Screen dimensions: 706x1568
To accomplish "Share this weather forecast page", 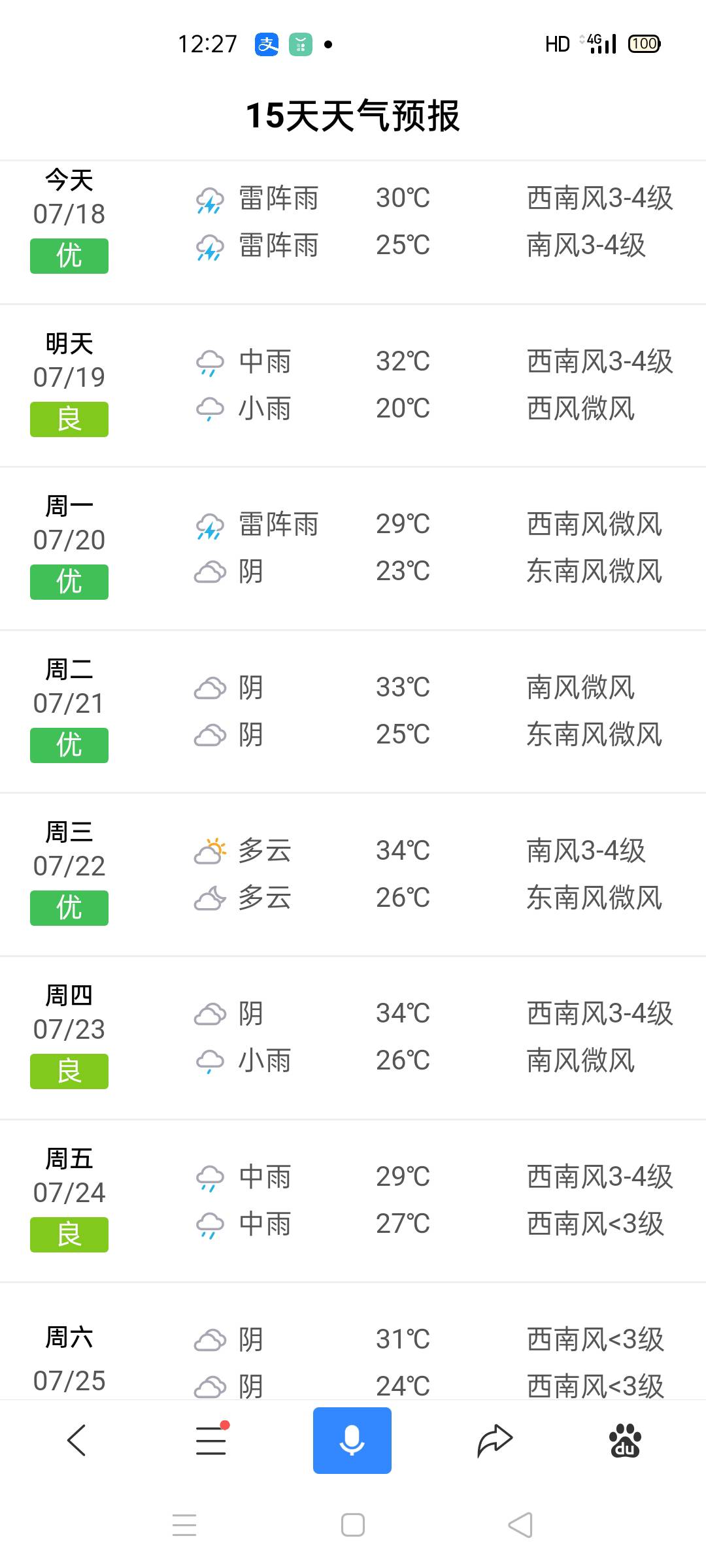I will tap(495, 1440).
